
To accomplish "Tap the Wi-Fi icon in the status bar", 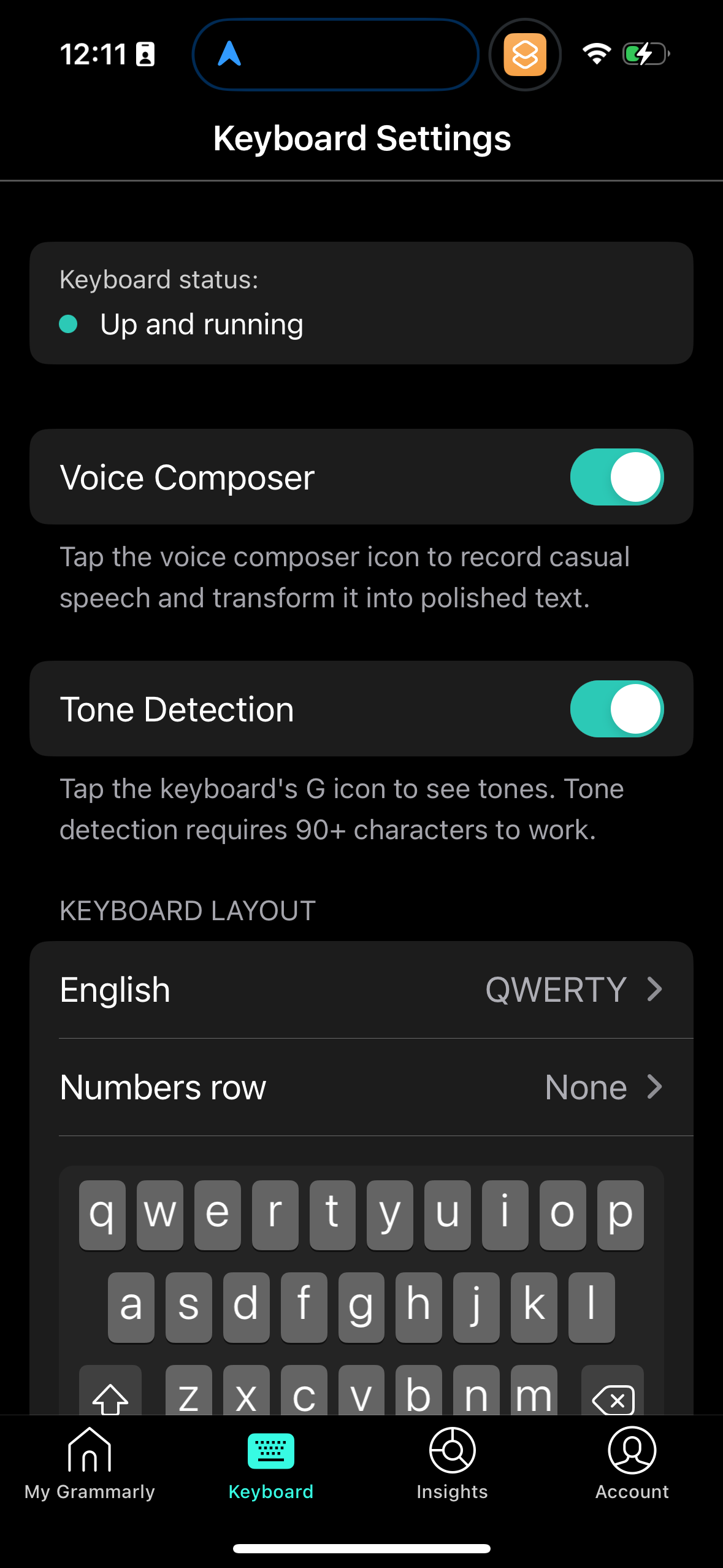I will click(597, 55).
